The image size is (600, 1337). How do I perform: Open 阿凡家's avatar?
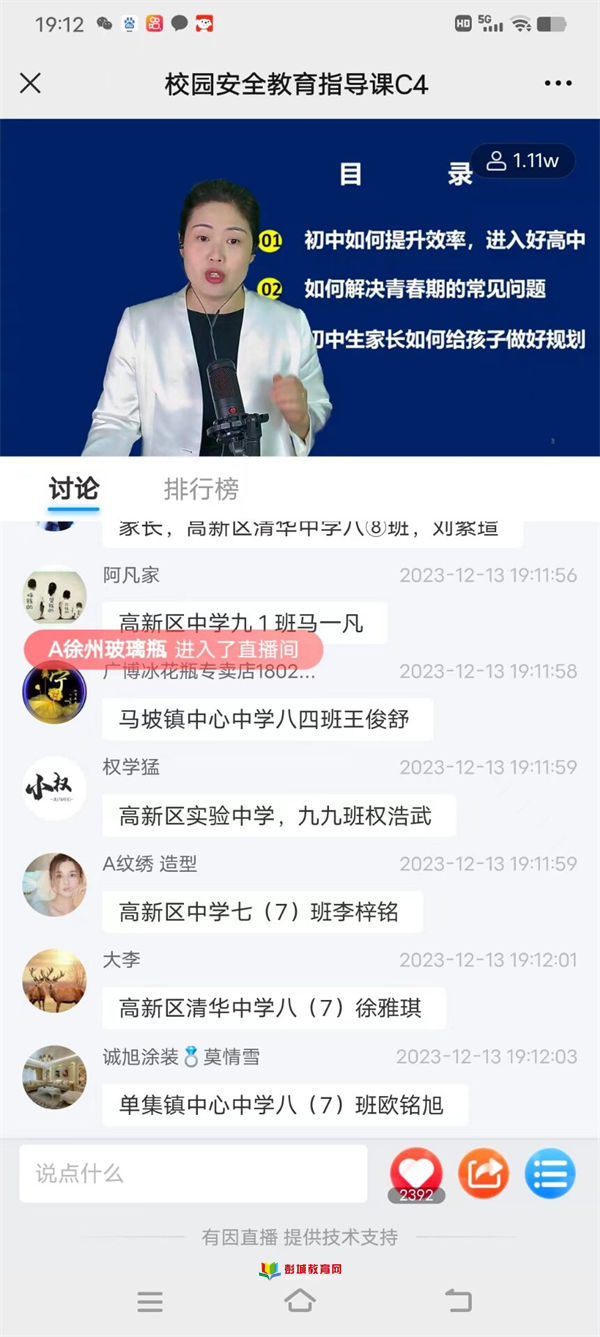(x=54, y=597)
